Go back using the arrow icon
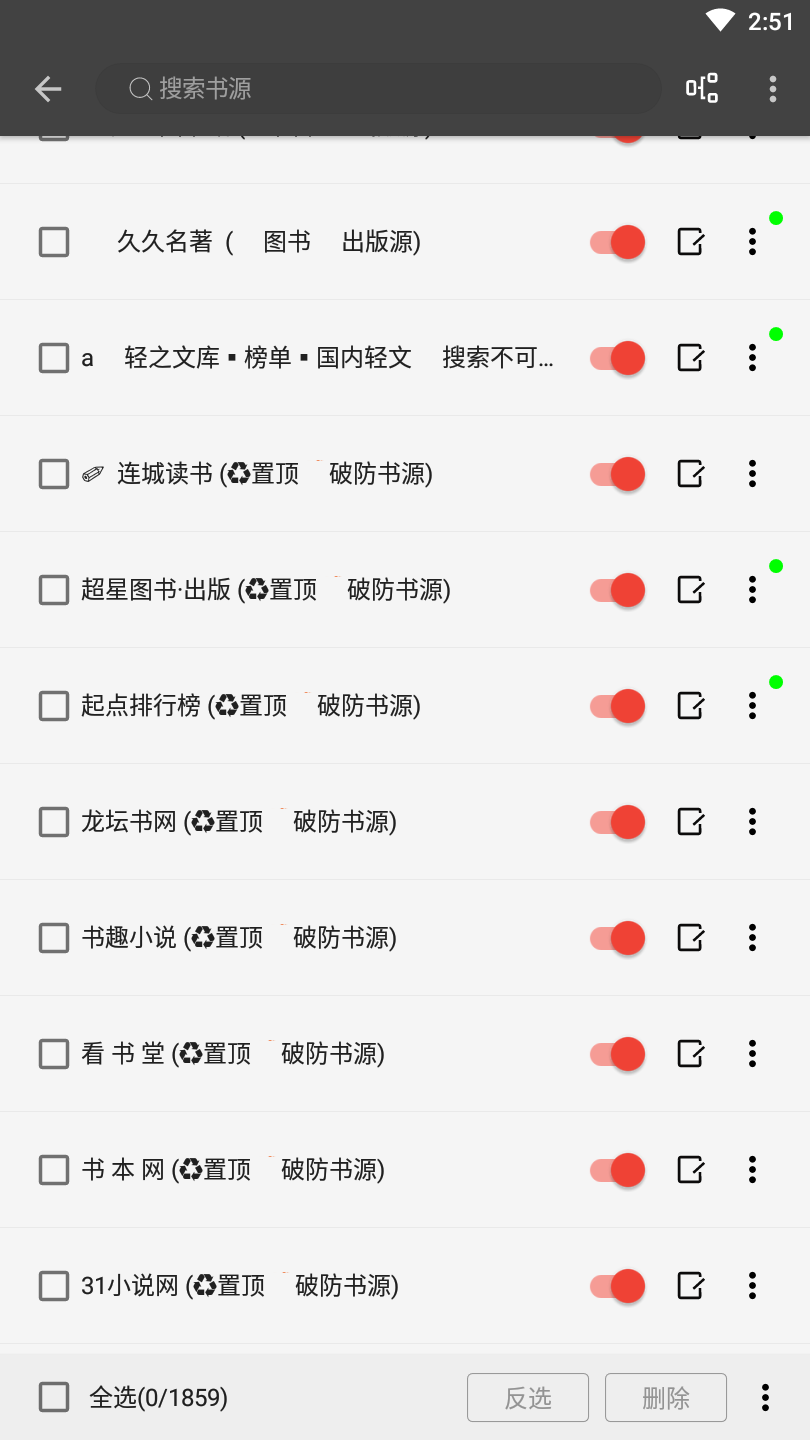 coord(48,89)
